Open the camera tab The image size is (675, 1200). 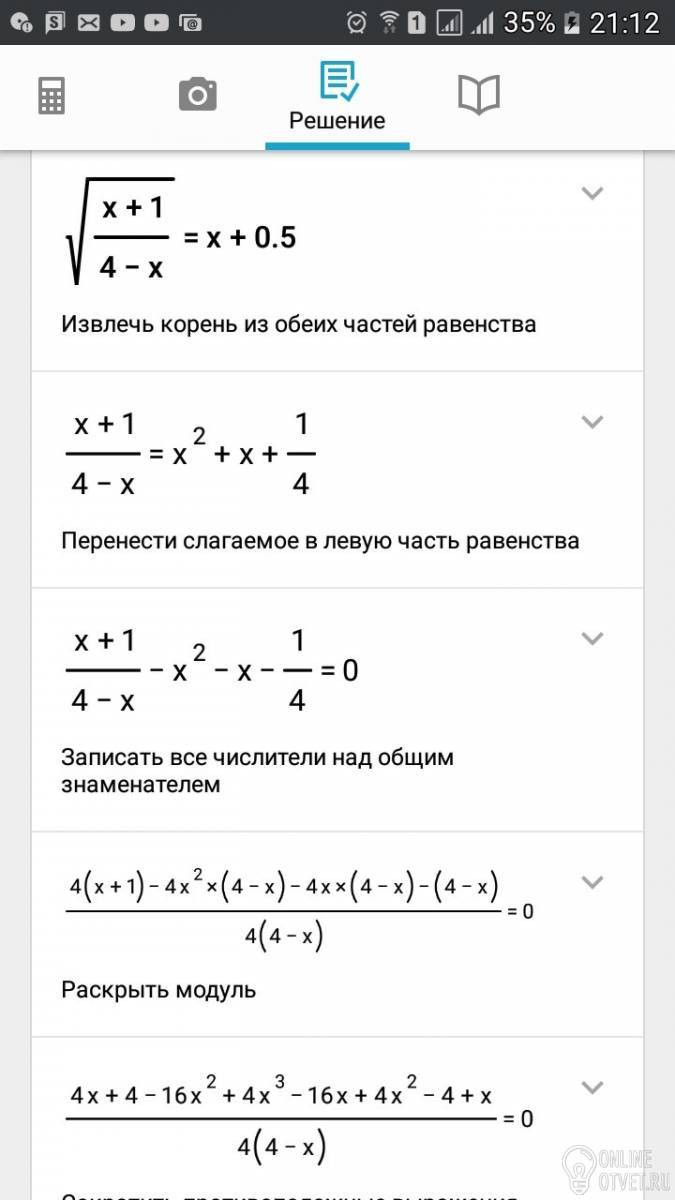tap(198, 95)
